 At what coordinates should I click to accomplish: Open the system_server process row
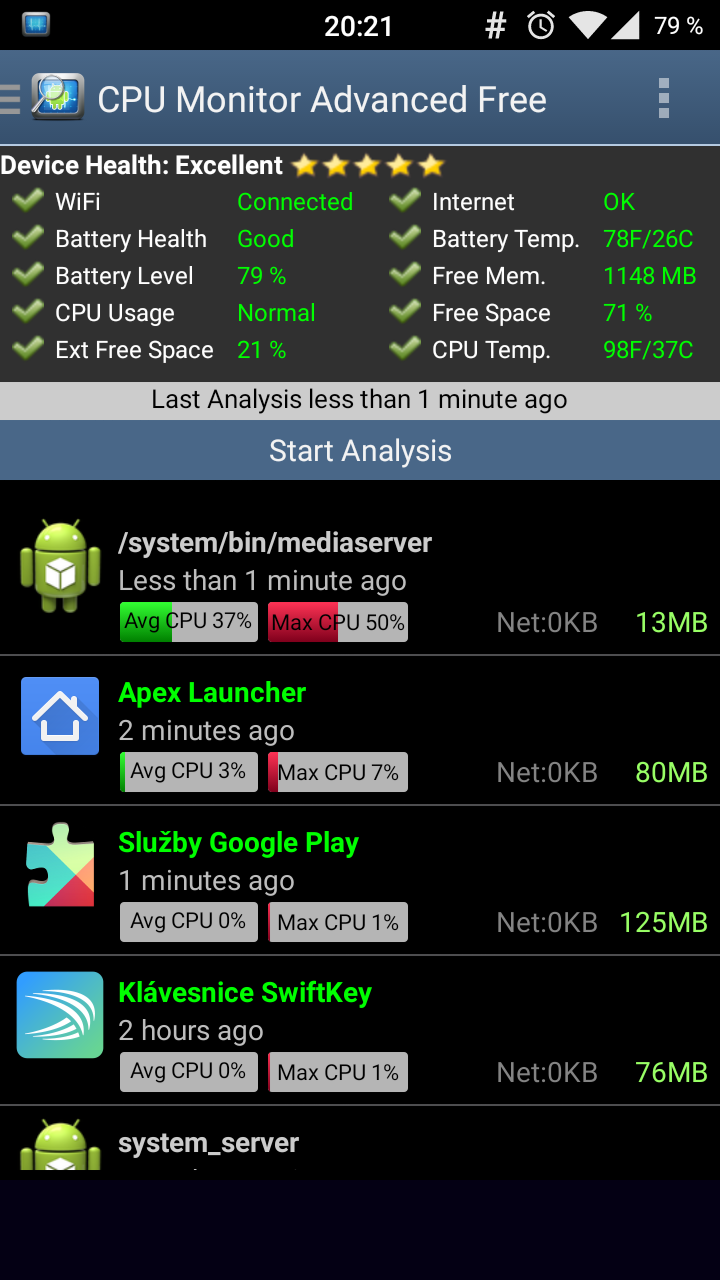360,1139
